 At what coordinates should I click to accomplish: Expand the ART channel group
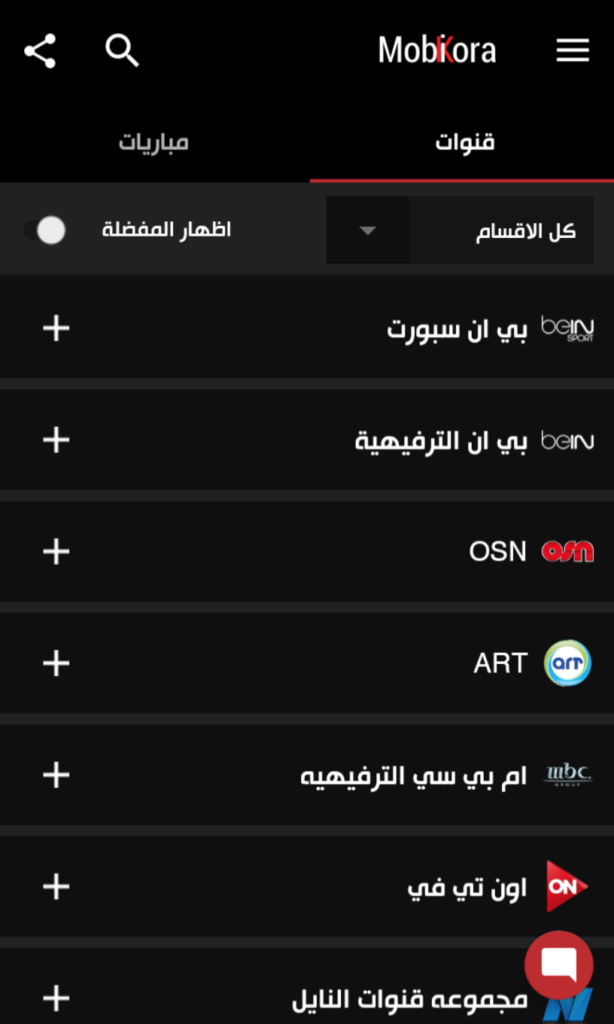coord(56,663)
